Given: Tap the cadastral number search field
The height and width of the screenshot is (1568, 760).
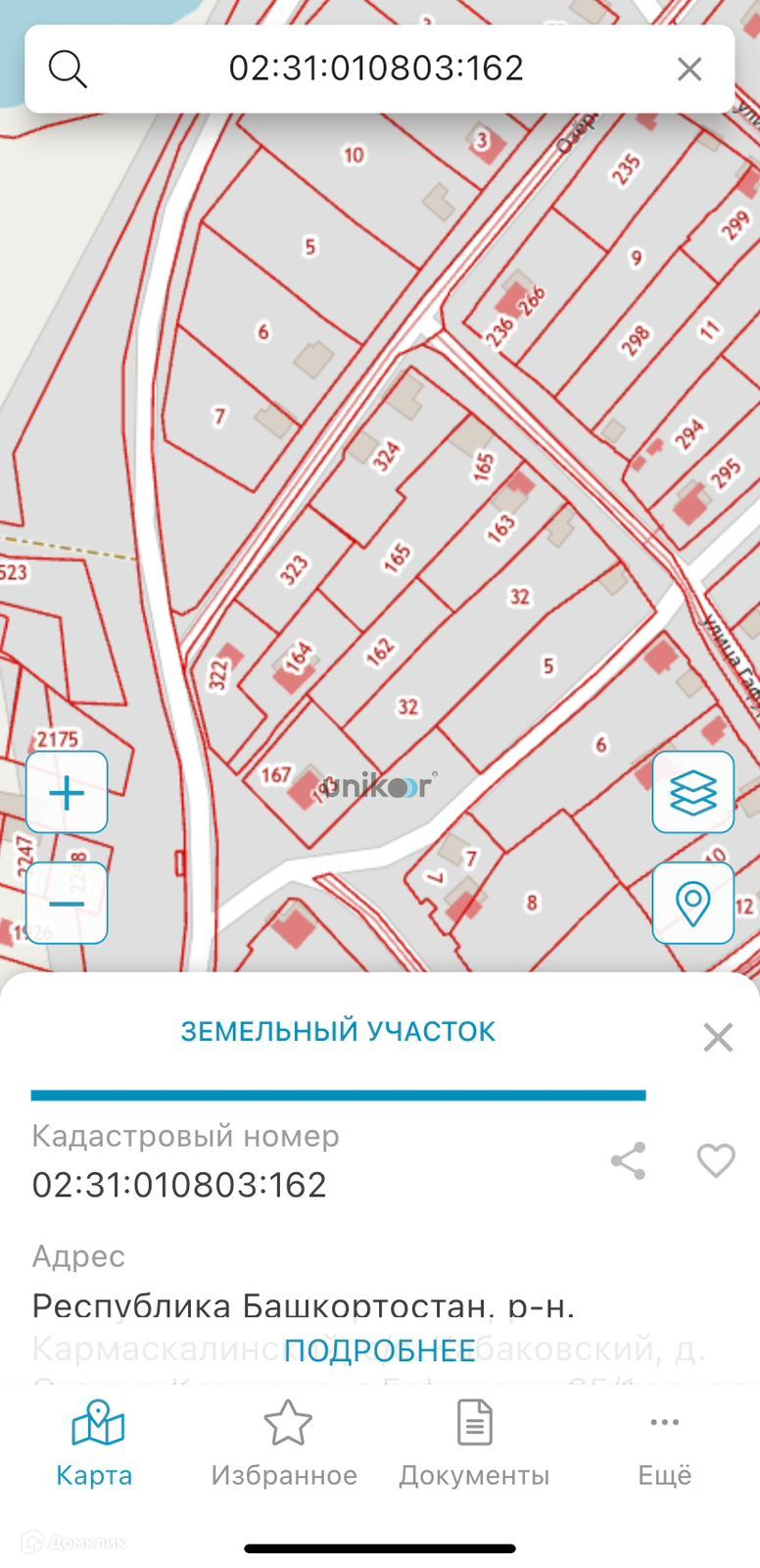Looking at the screenshot, I should click(376, 69).
